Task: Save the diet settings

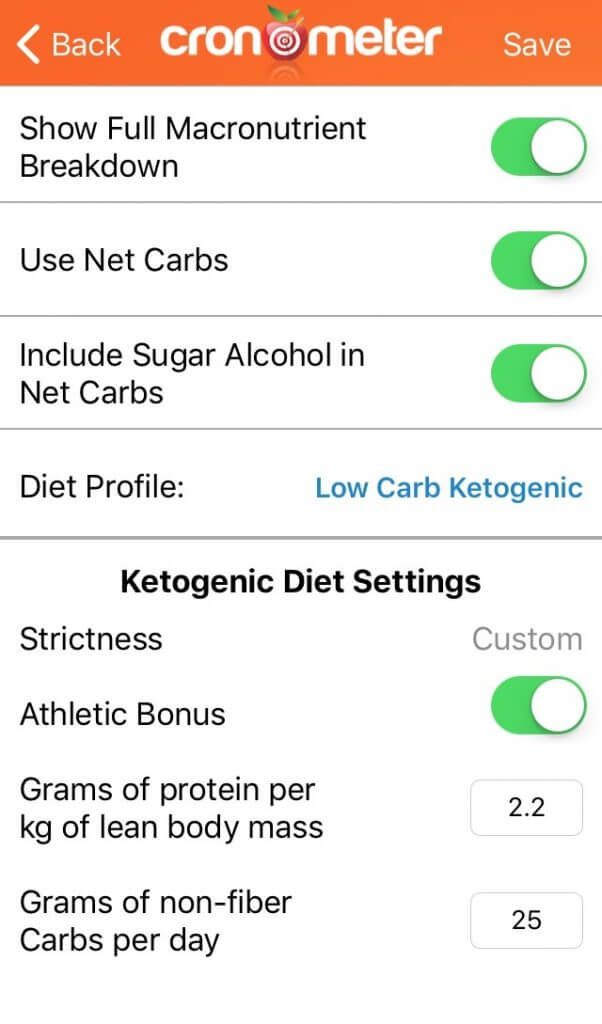Action: click(537, 44)
